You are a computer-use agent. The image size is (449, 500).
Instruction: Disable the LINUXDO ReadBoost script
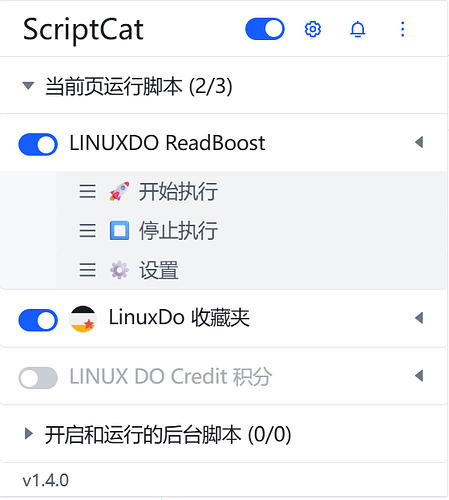click(x=38, y=144)
